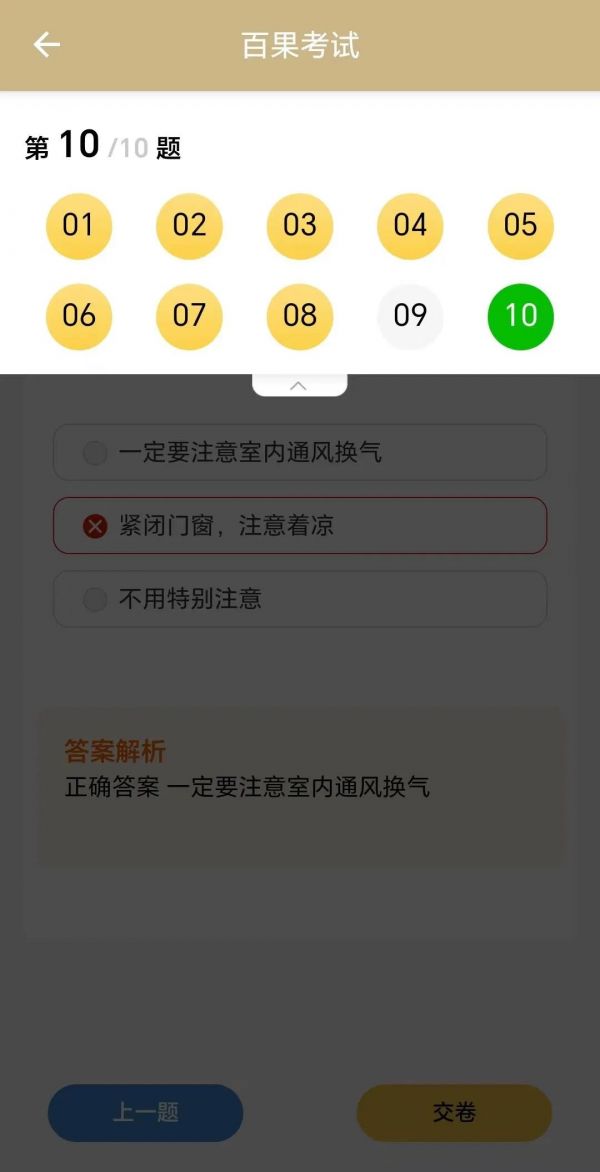Open unanswered question 09
Image resolution: width=600 pixels, height=1172 pixels.
click(x=410, y=316)
